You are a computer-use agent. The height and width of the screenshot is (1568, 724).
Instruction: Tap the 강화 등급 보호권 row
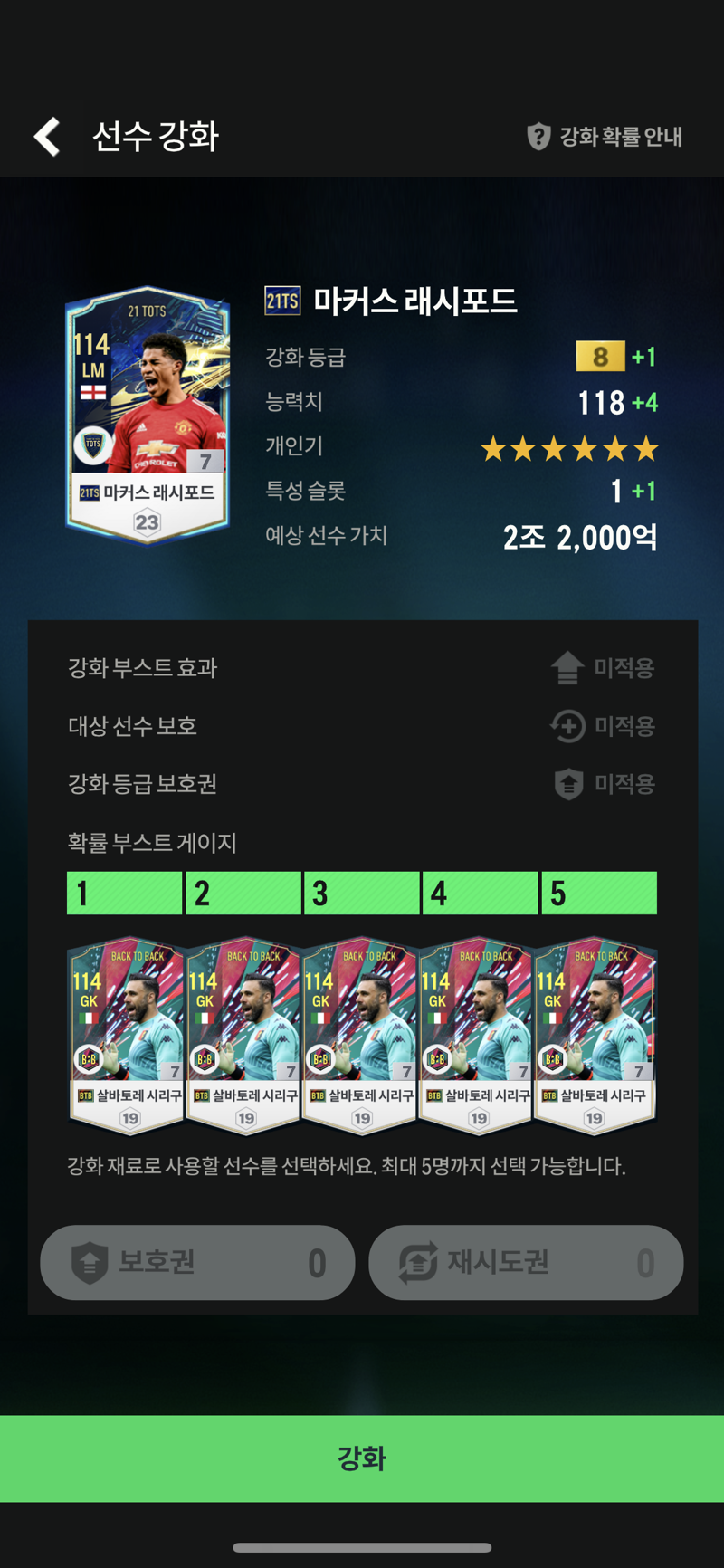click(362, 784)
